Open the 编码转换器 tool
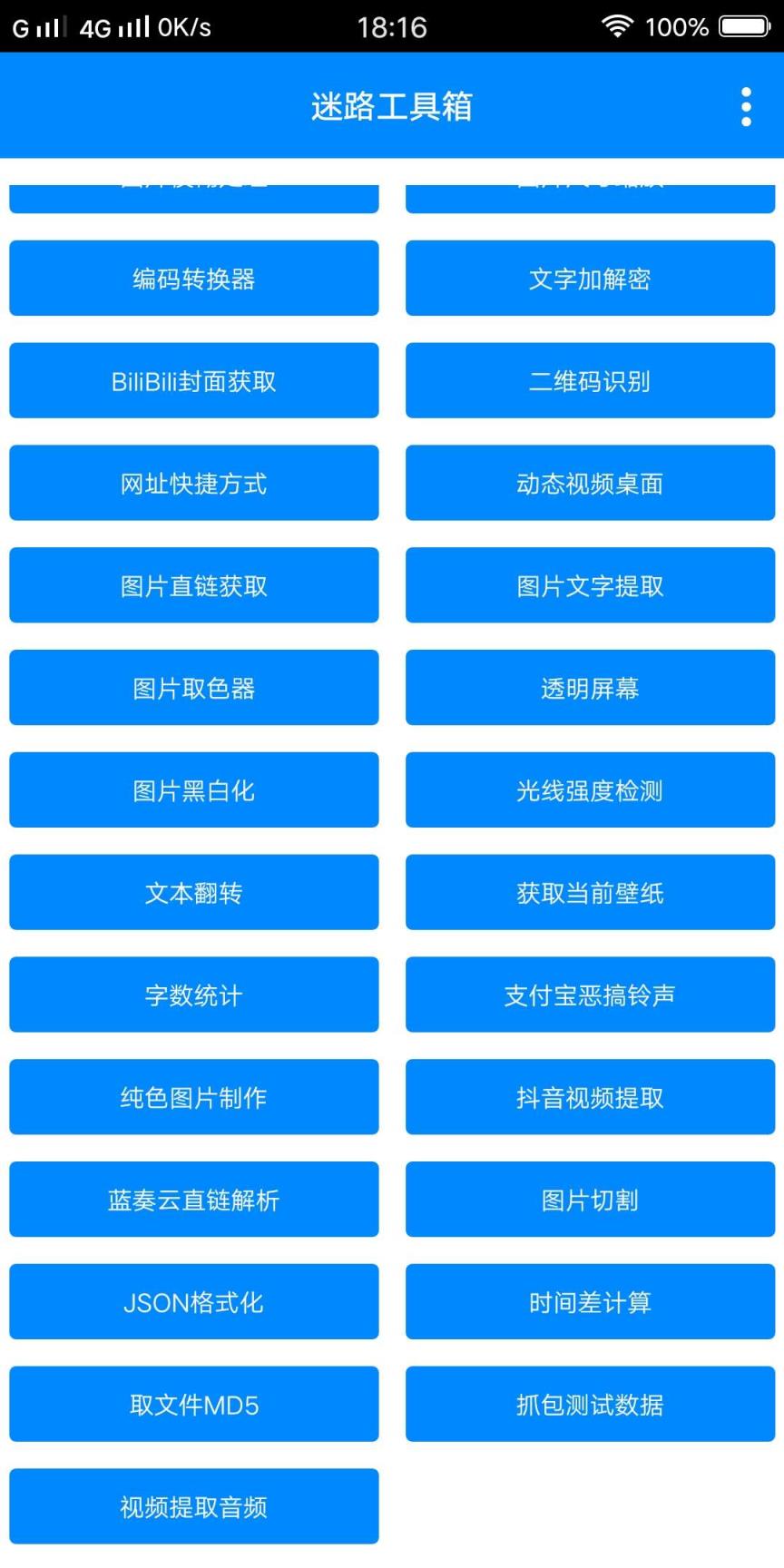The width and height of the screenshot is (784, 1568). [x=193, y=278]
